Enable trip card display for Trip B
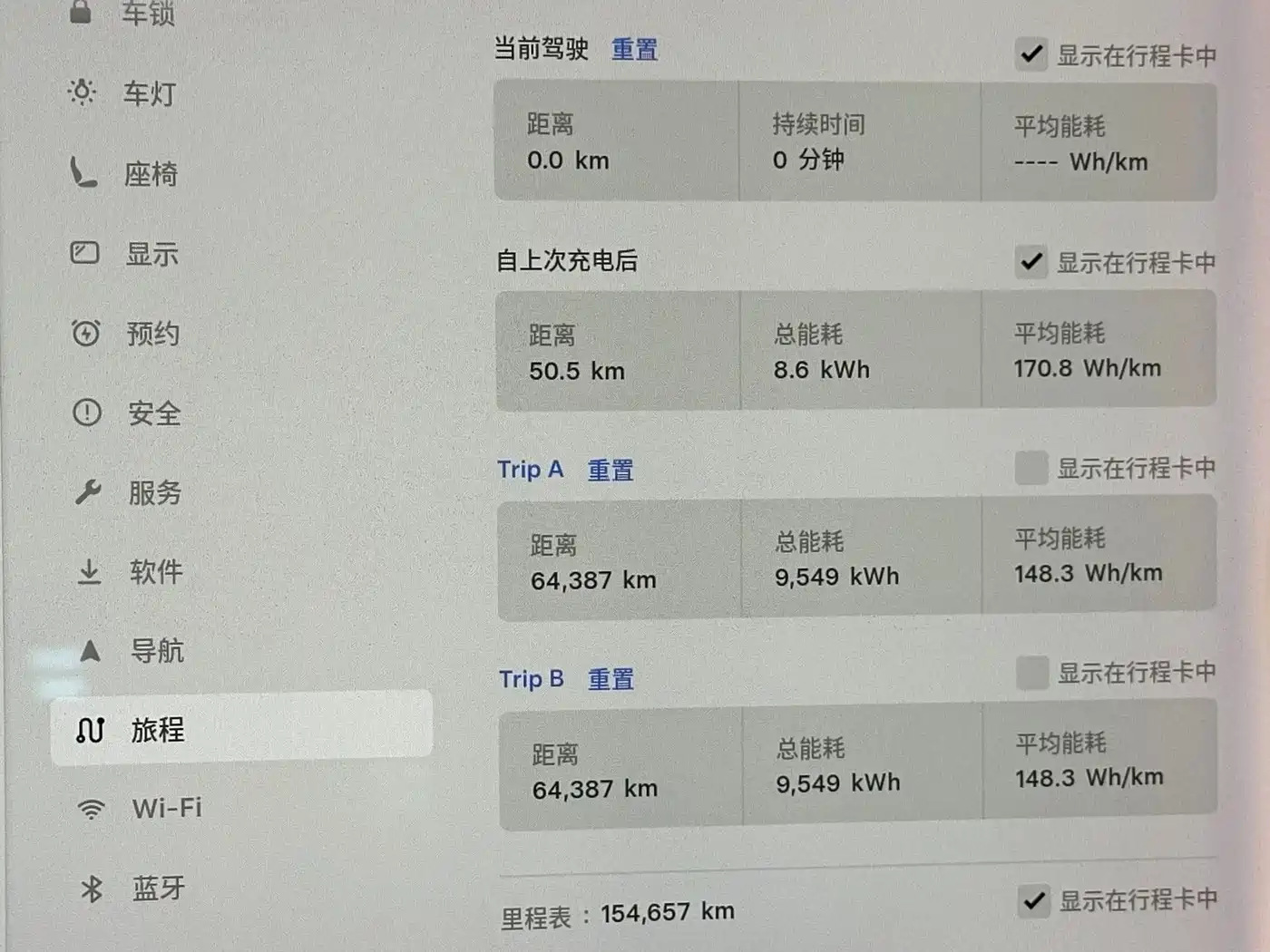 tap(1032, 674)
